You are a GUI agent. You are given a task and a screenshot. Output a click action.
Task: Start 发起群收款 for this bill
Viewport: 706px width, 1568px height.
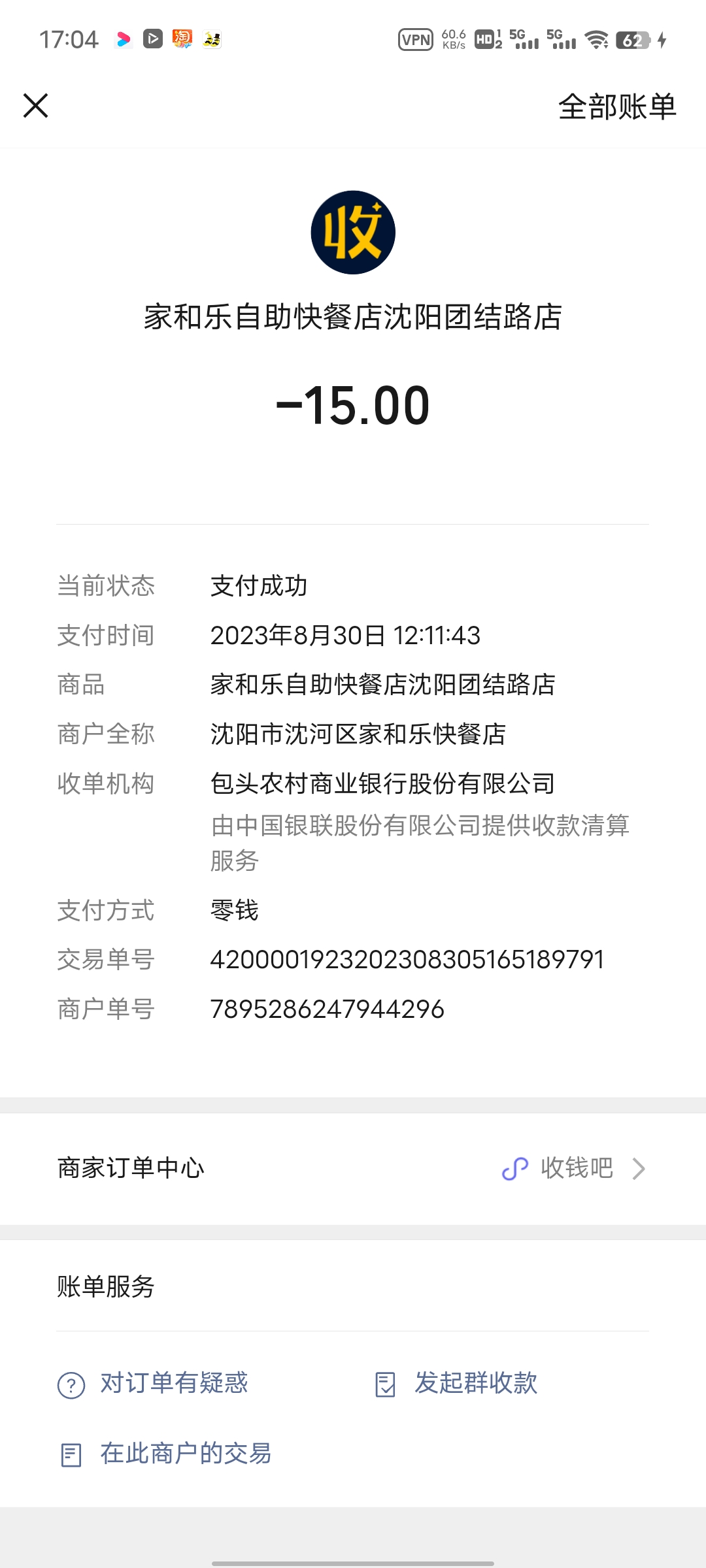475,1383
